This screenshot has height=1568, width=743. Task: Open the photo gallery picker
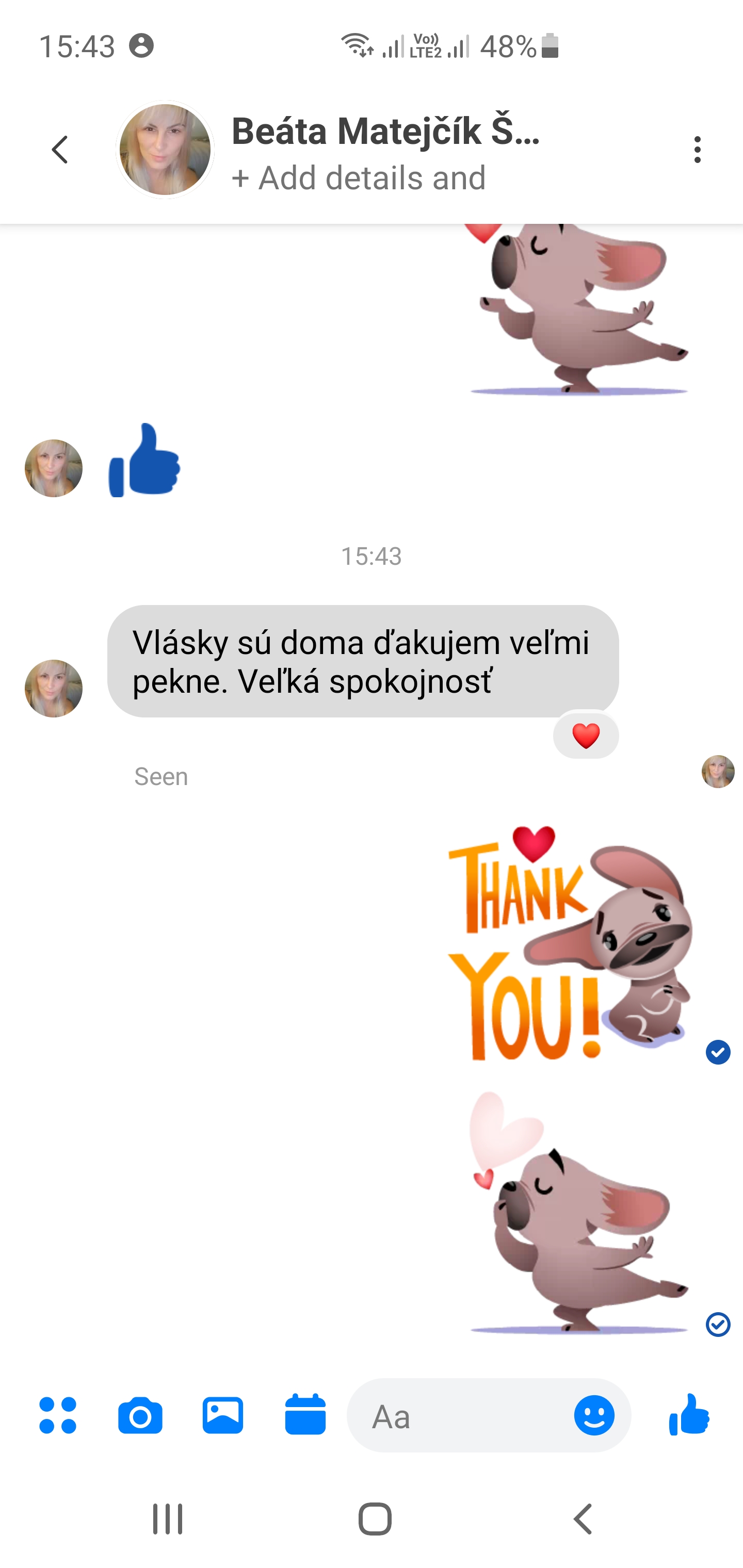pos(223,1415)
